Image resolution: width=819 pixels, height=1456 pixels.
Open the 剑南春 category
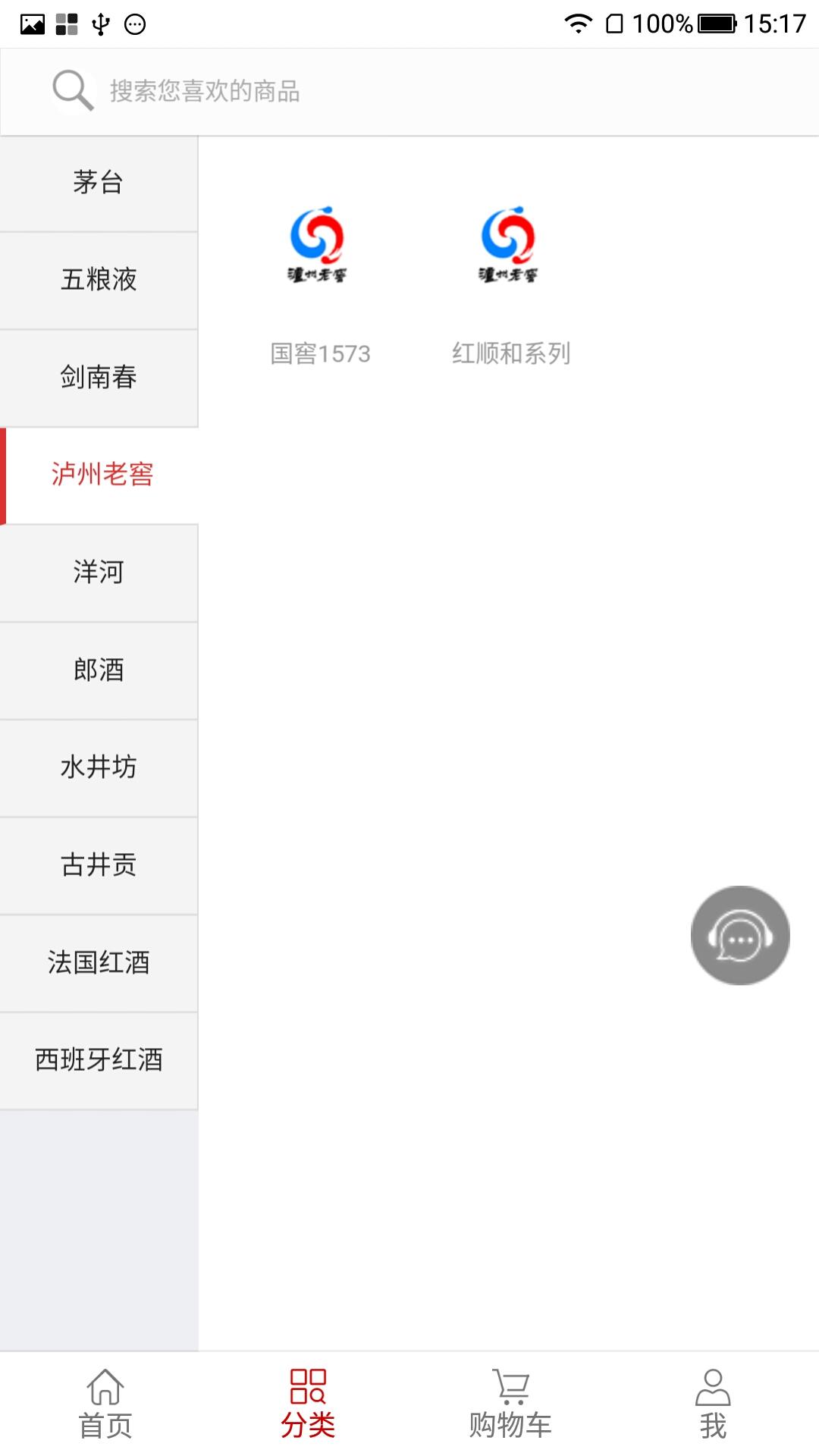click(x=99, y=377)
